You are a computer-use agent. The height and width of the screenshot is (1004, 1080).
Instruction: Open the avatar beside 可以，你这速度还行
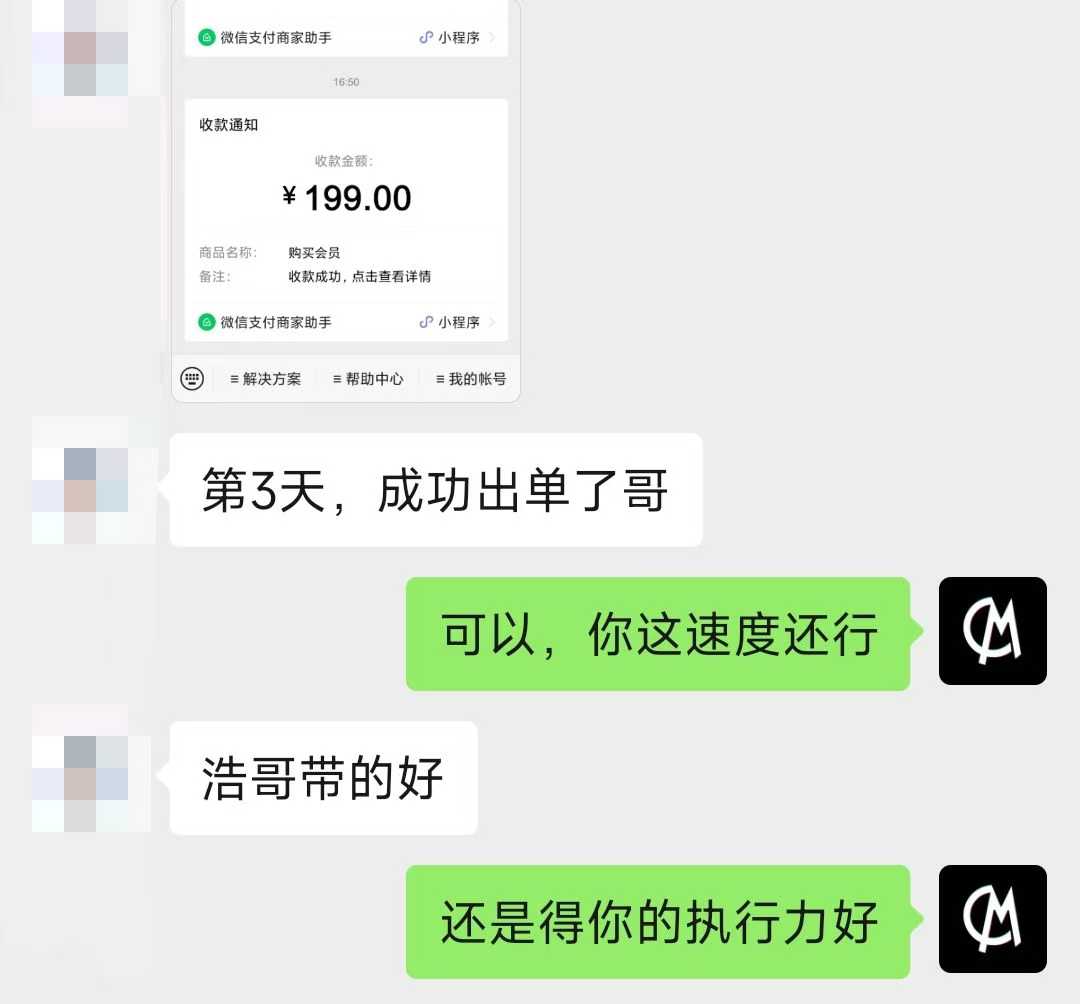point(992,631)
